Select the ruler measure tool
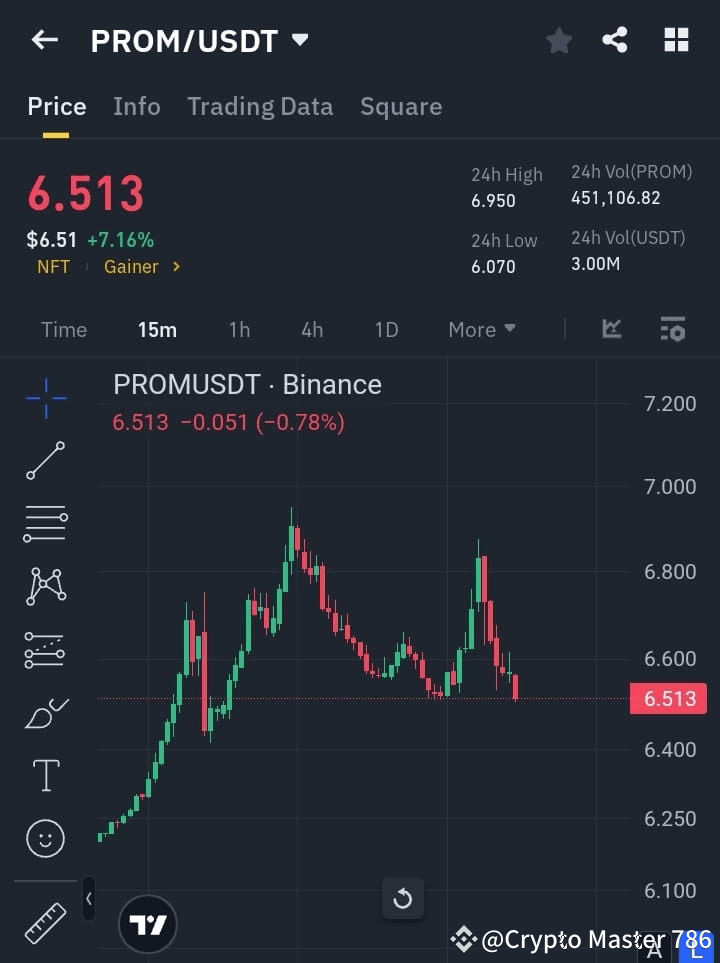The width and height of the screenshot is (720, 963). pos(45,922)
